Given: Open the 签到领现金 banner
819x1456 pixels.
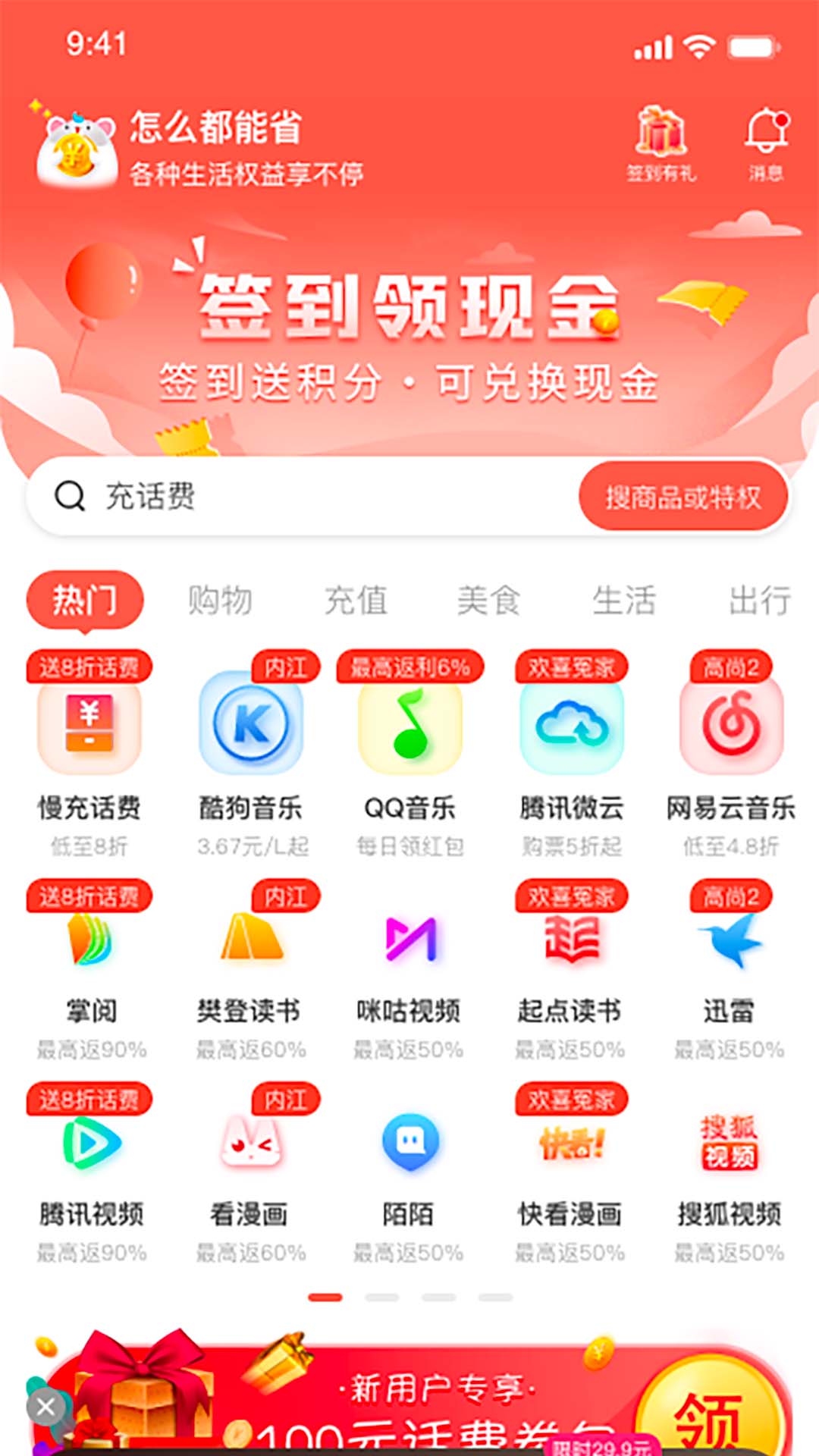Looking at the screenshot, I should 409,334.
